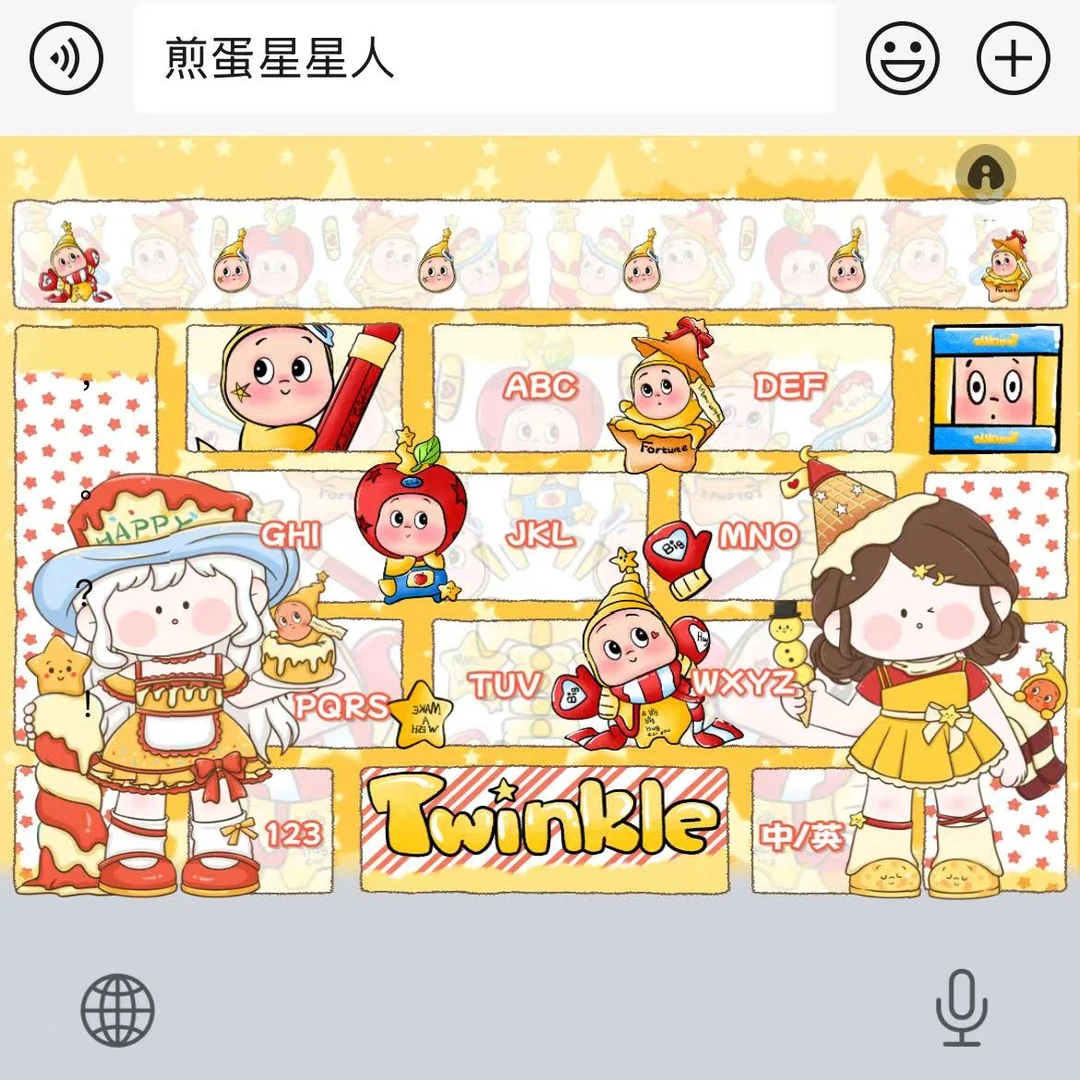Start dictation with the microphone
1080x1080 pixels.
pos(961,1008)
